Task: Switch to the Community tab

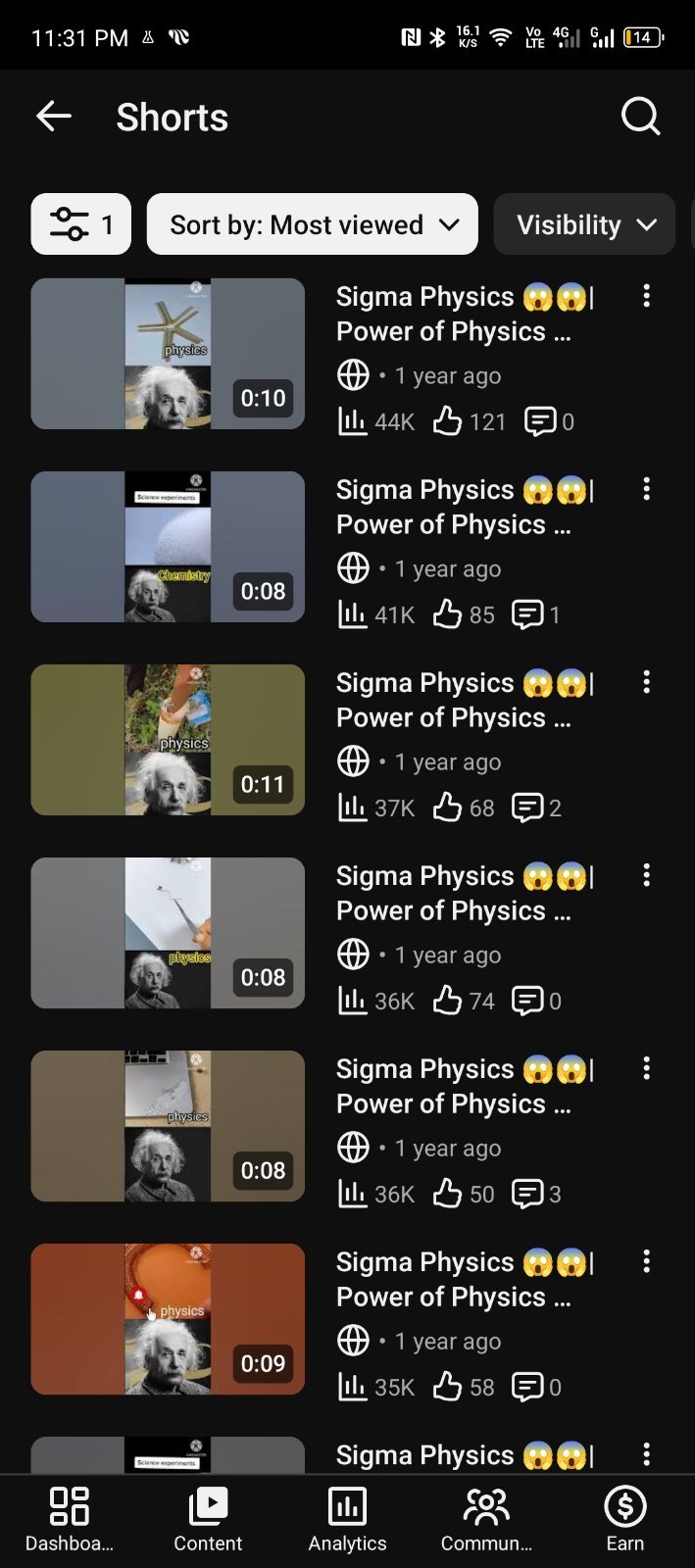Action: tap(486, 1520)
